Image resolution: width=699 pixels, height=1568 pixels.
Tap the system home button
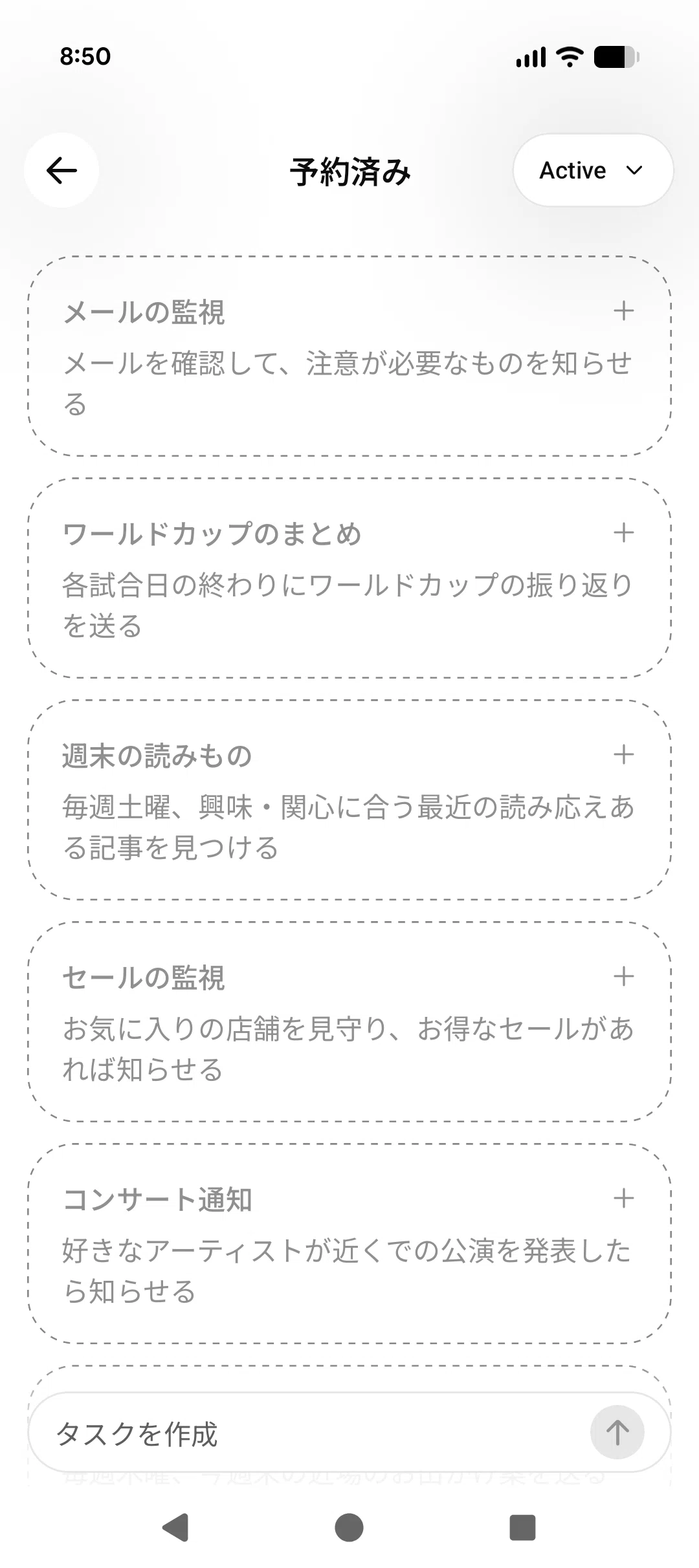[x=349, y=1528]
